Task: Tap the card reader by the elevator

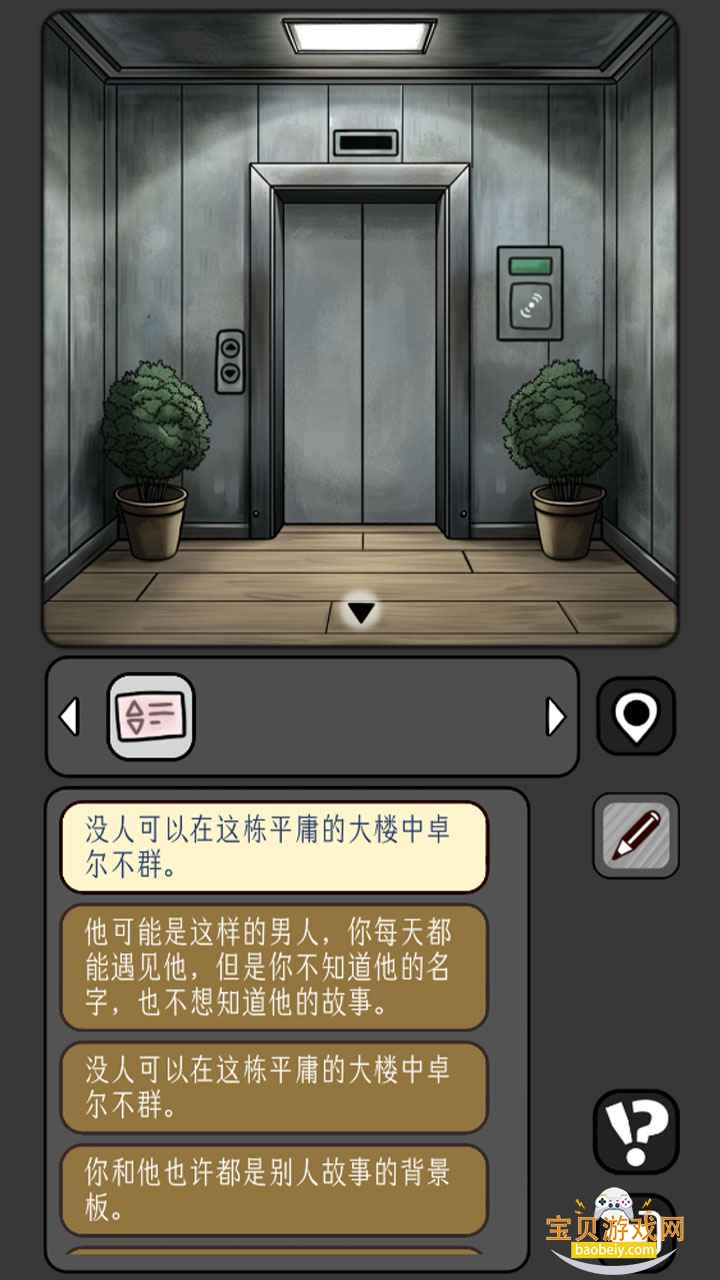Action: click(530, 293)
